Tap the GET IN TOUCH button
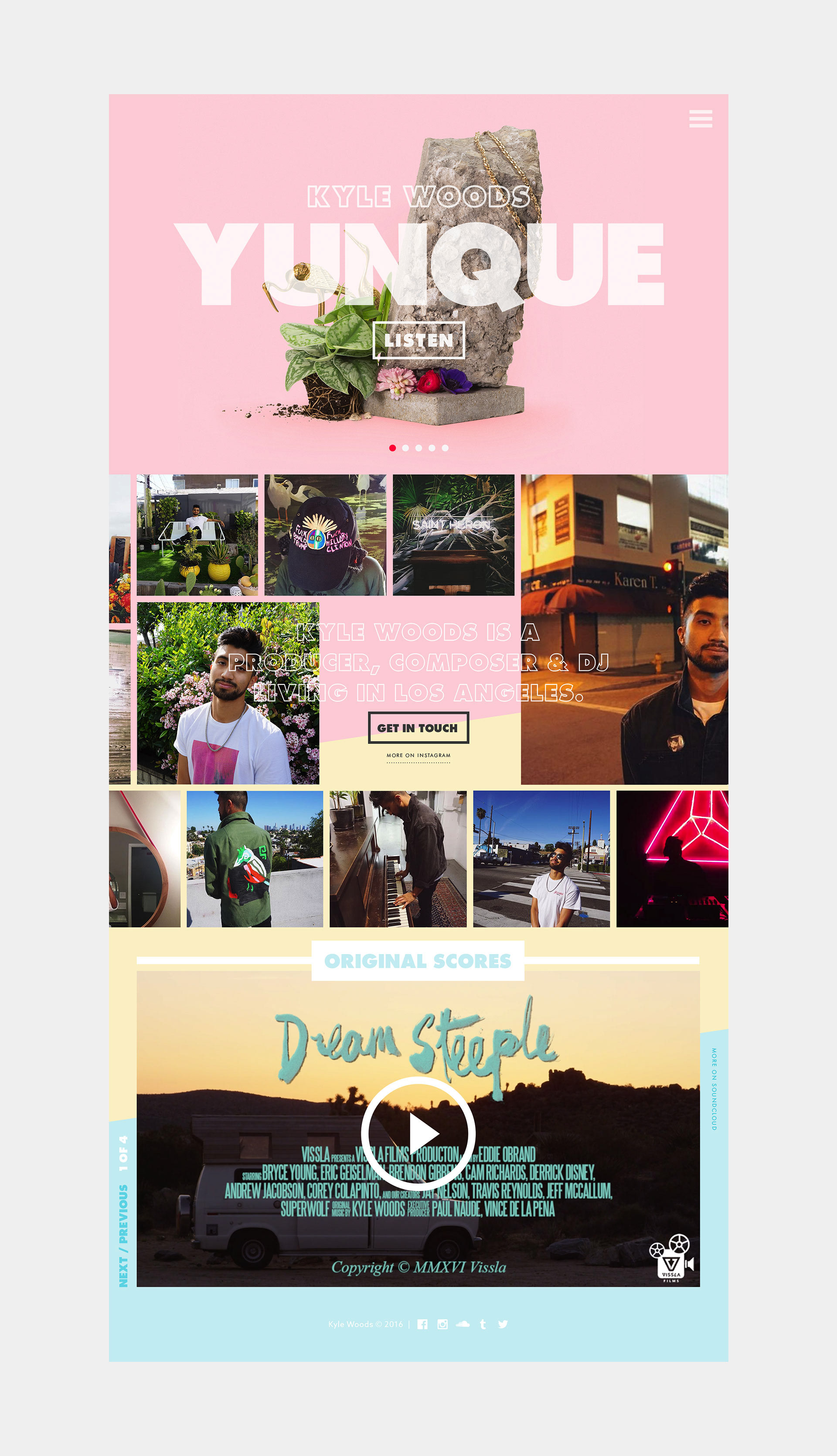This screenshot has height=1456, width=837. point(418,727)
